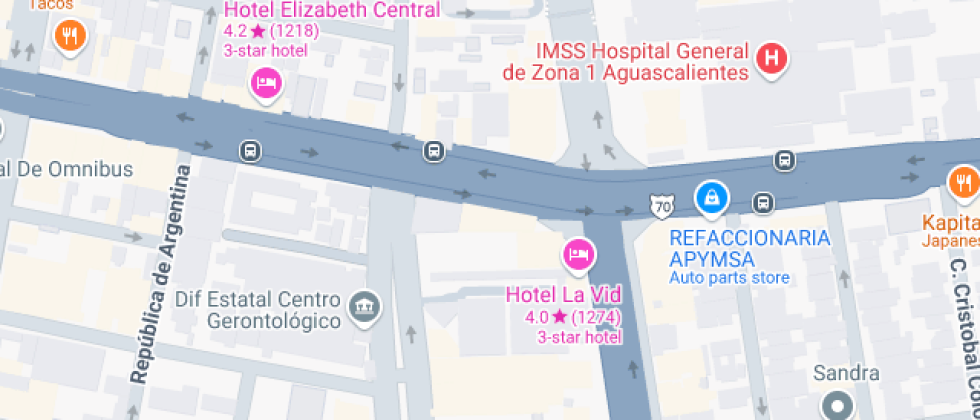Select the Sandra place marker
Image resolution: width=980 pixels, height=420 pixels.
[838, 405]
